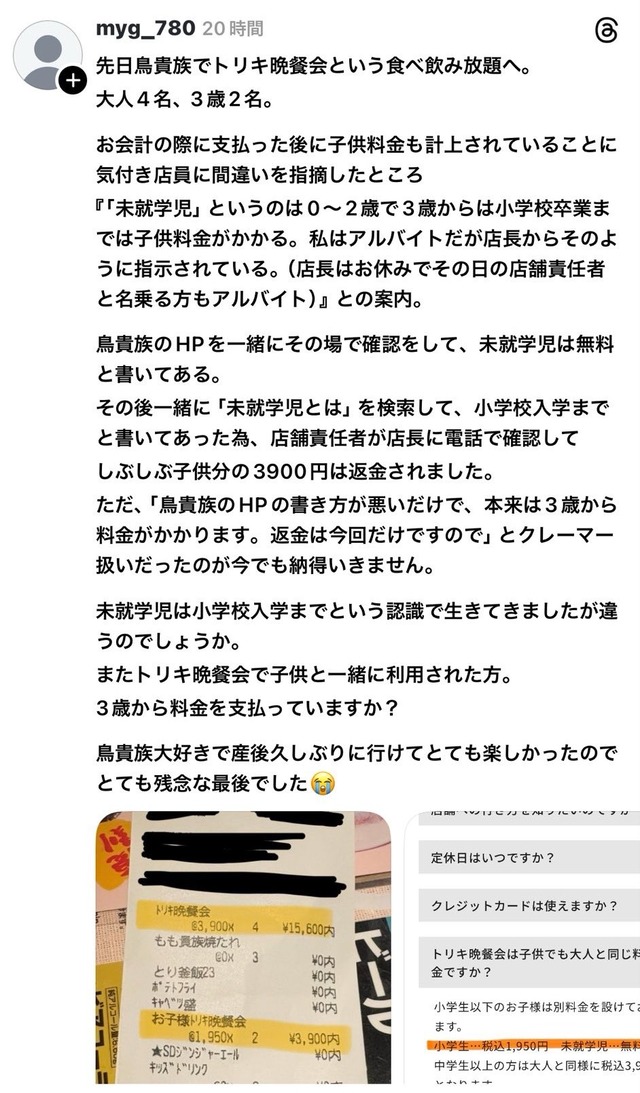640x1093 pixels.
Task: Open the Threads logo icon
Action: pos(606,31)
